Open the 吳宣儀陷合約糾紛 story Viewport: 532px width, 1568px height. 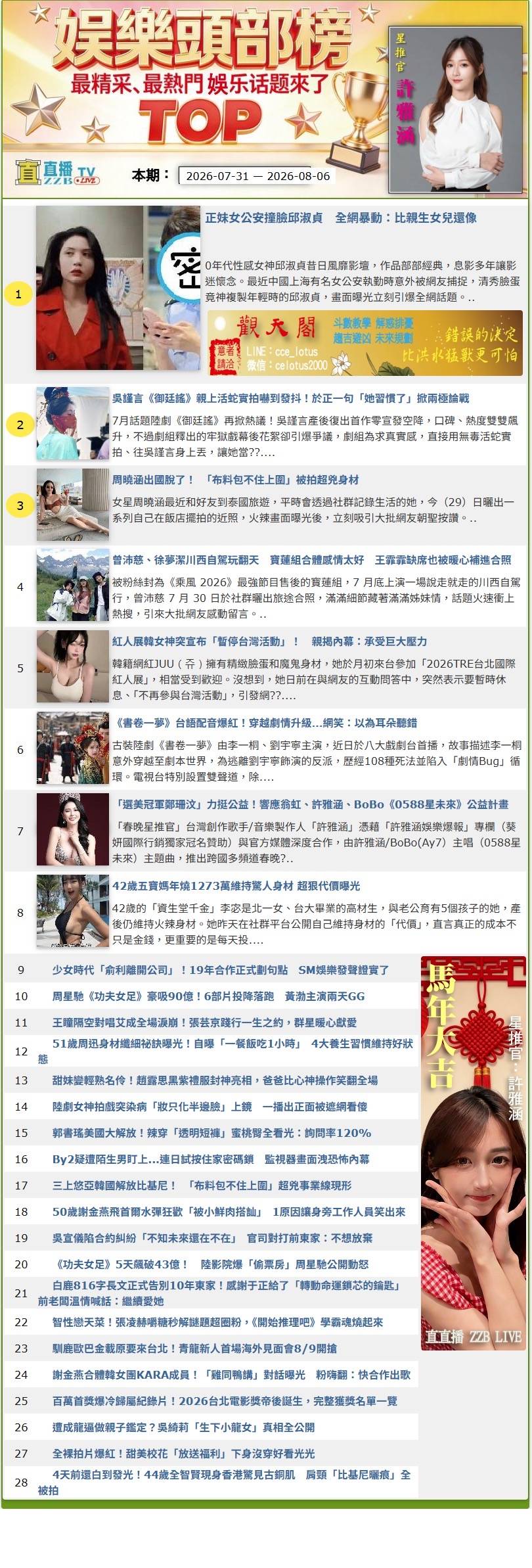click(212, 1238)
